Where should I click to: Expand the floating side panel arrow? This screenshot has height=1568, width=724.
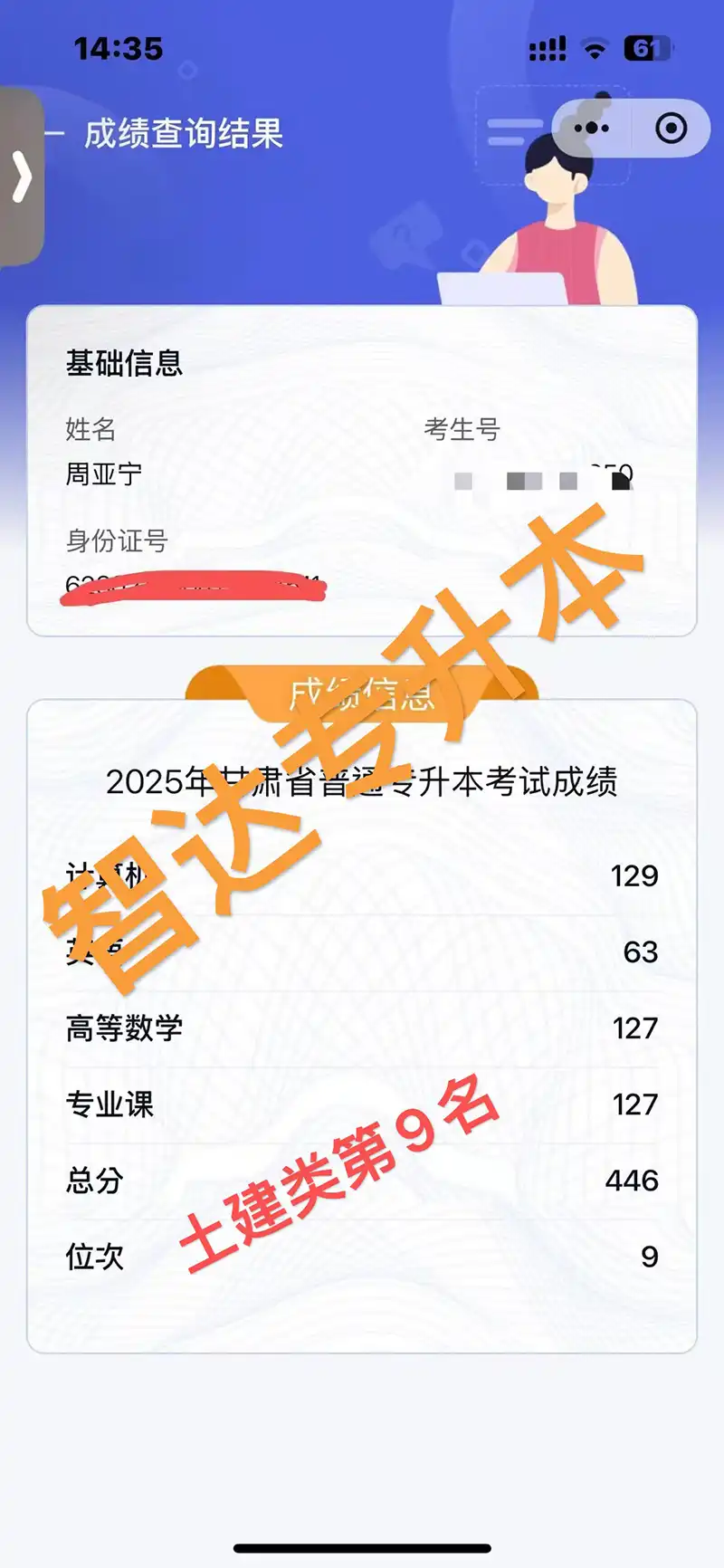[22, 177]
